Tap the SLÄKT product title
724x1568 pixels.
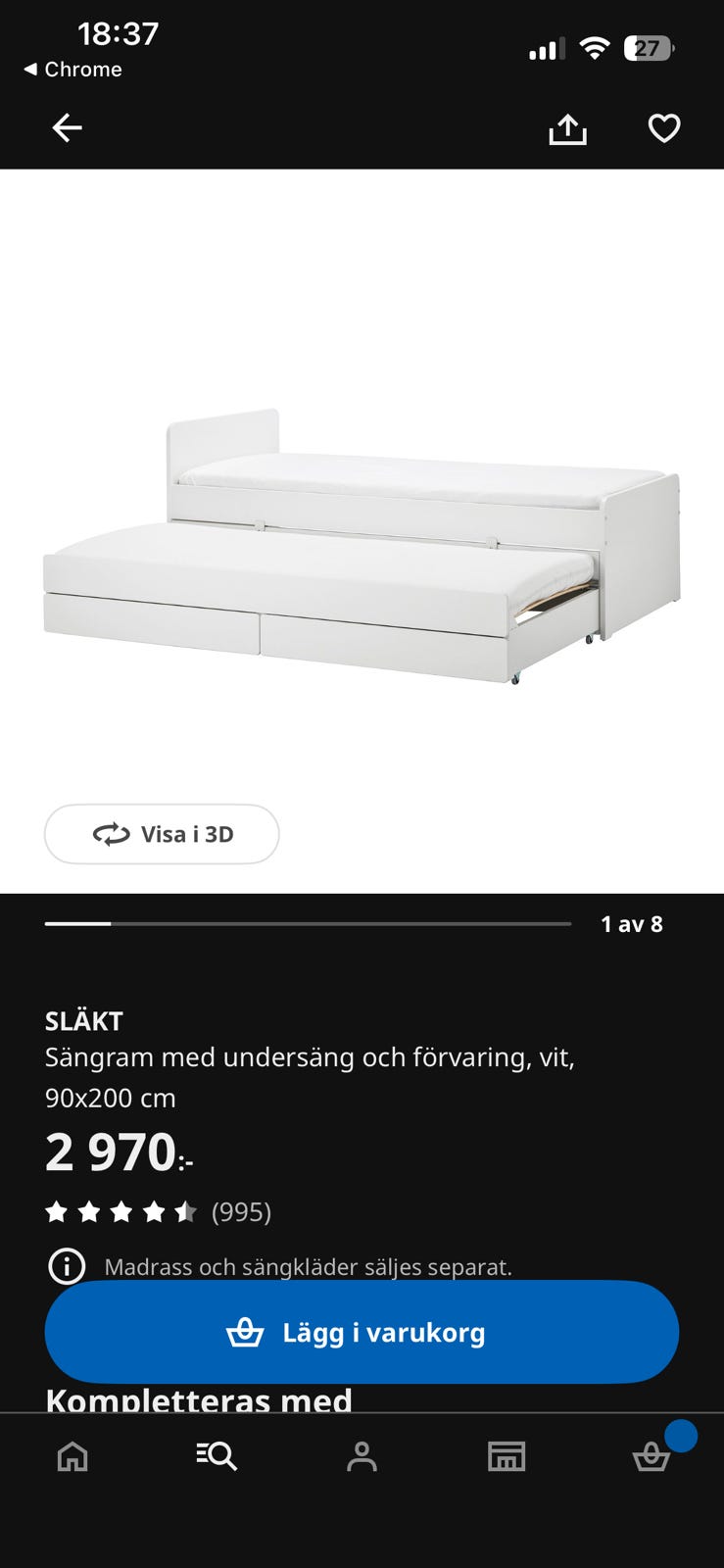82,1020
